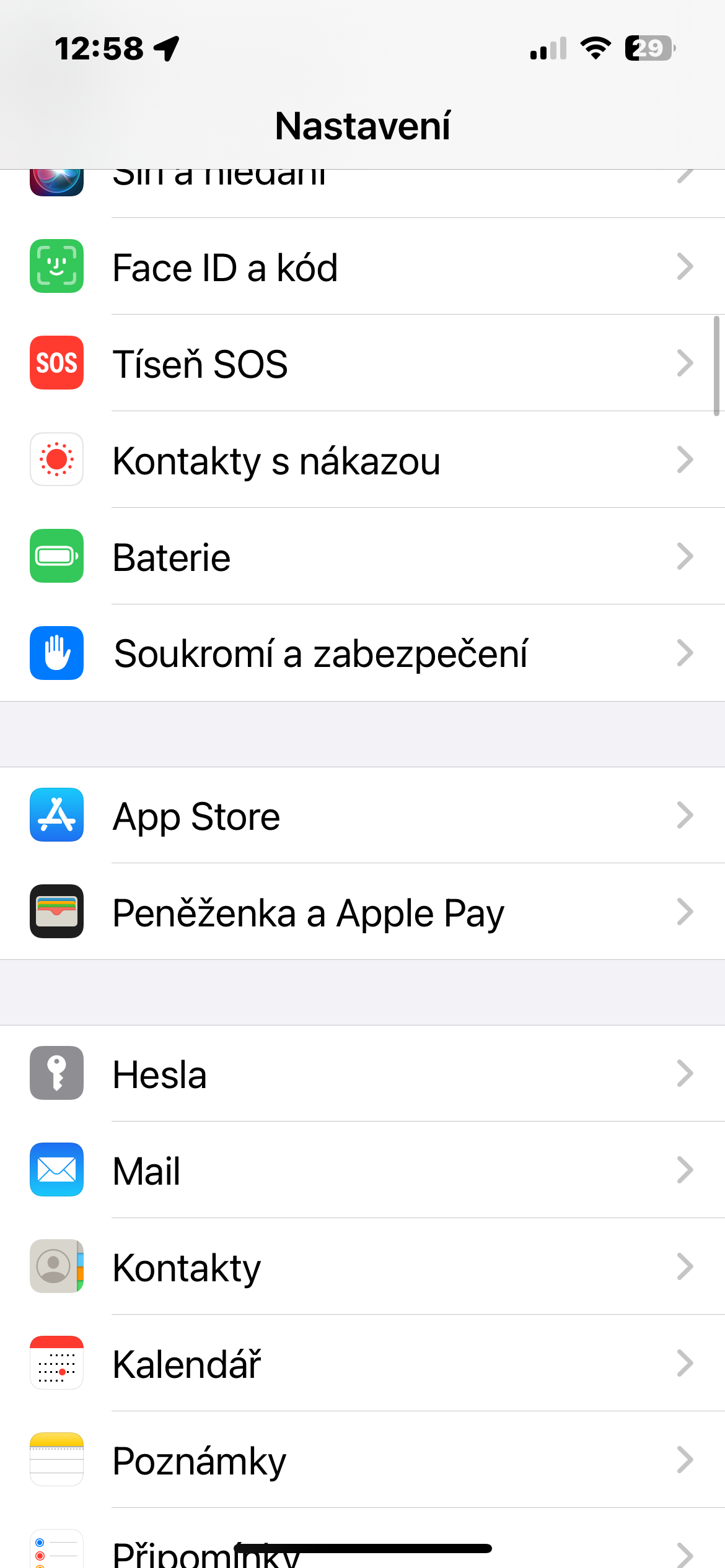Open Kalendář settings

[x=362, y=1364]
